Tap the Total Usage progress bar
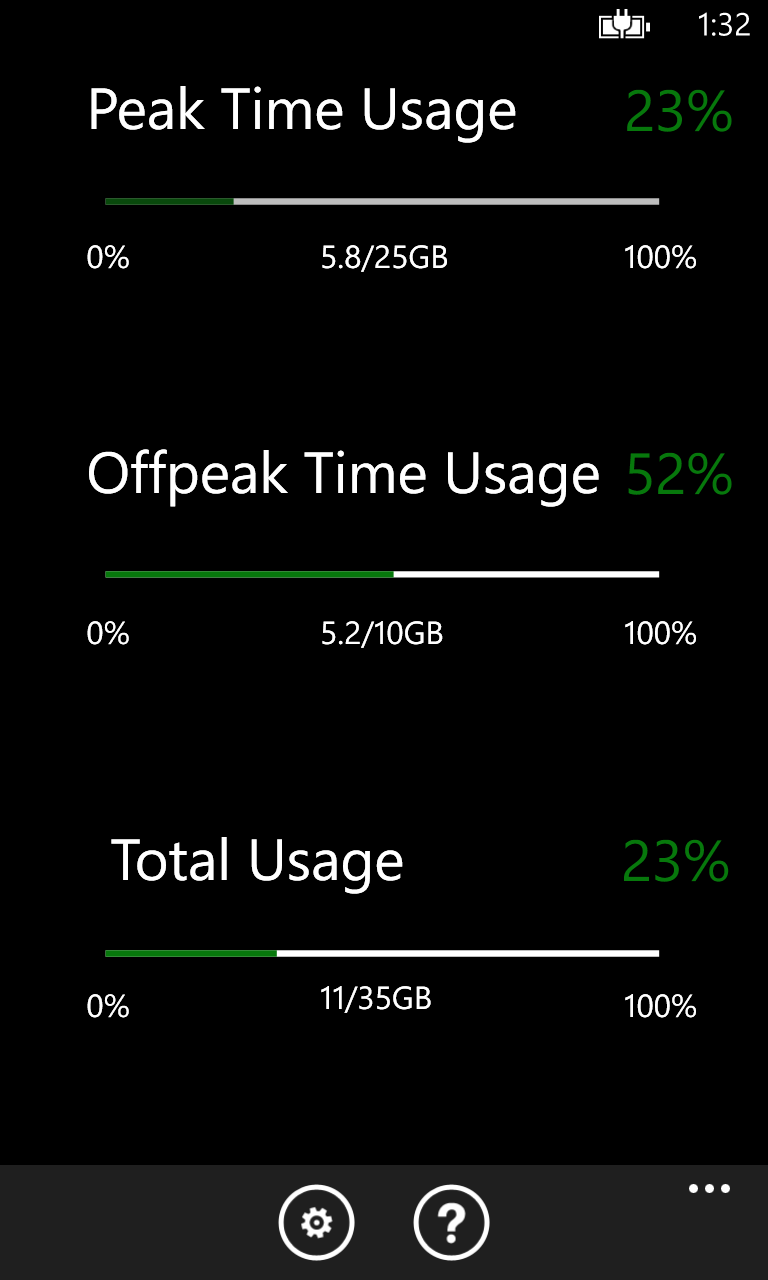The width and height of the screenshot is (768, 1280). coord(380,952)
